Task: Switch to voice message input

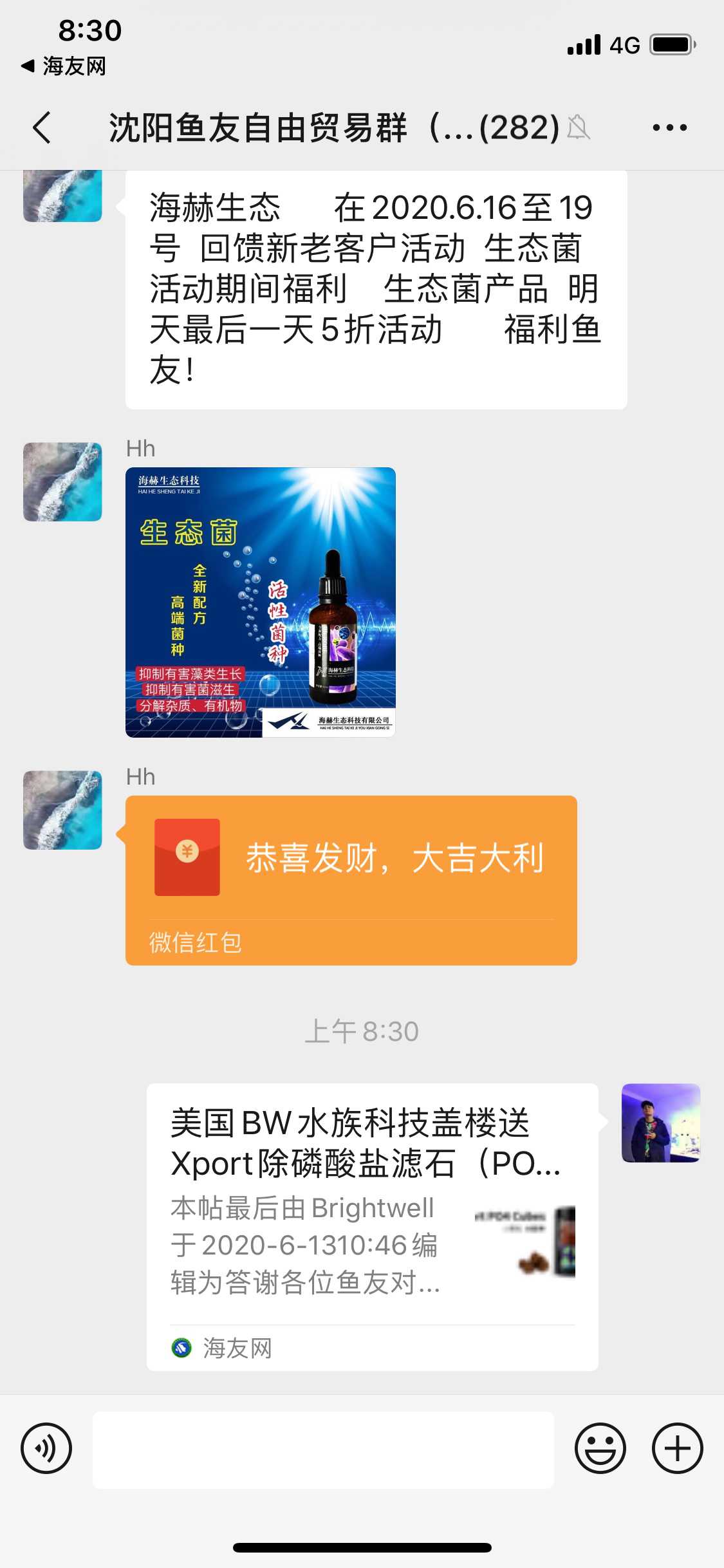Action: coord(46,1449)
